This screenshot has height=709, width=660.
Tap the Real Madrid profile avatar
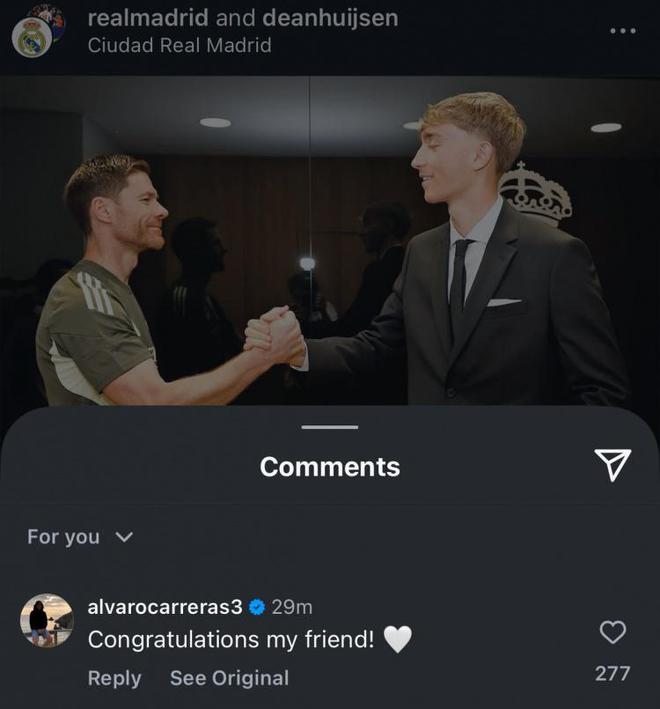32,36
